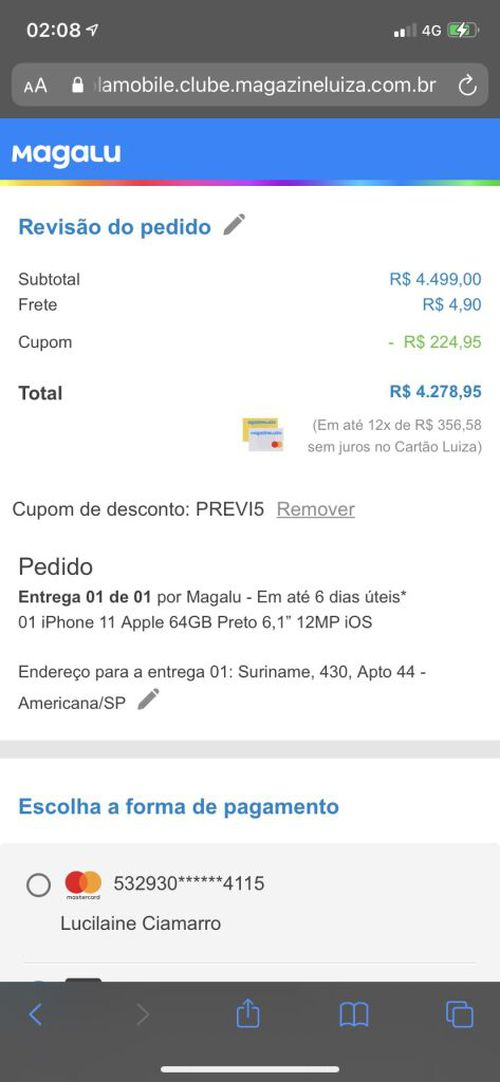The image size is (500, 1082).
Task: Reload the page in Safari
Action: 468,86
